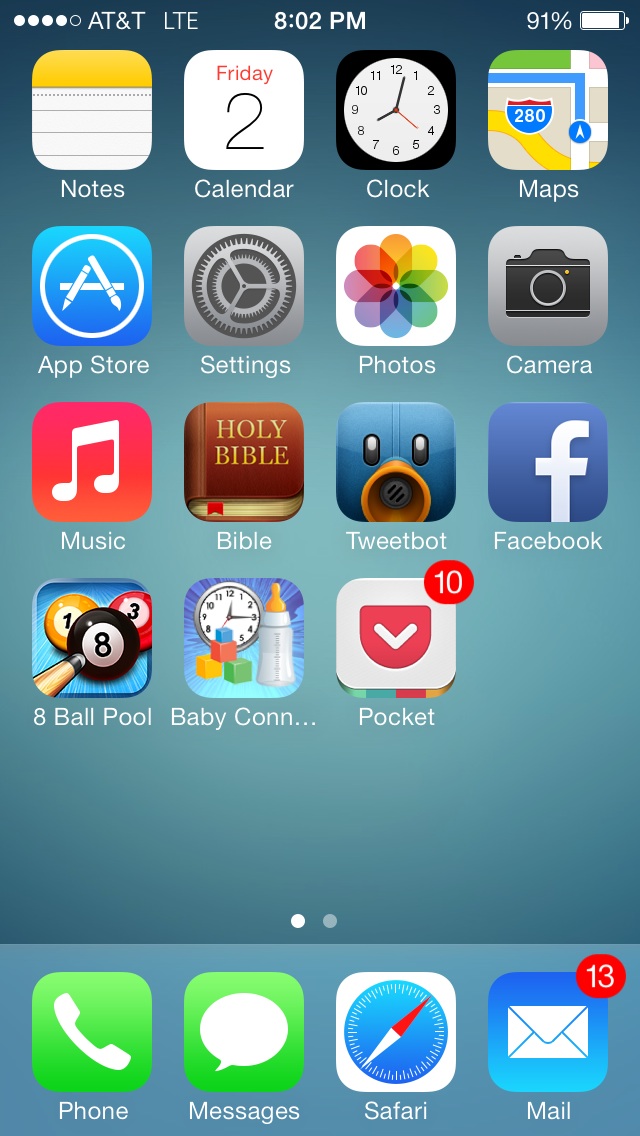This screenshot has height=1136, width=640.
Task: Open the Bible app
Action: pos(244,462)
